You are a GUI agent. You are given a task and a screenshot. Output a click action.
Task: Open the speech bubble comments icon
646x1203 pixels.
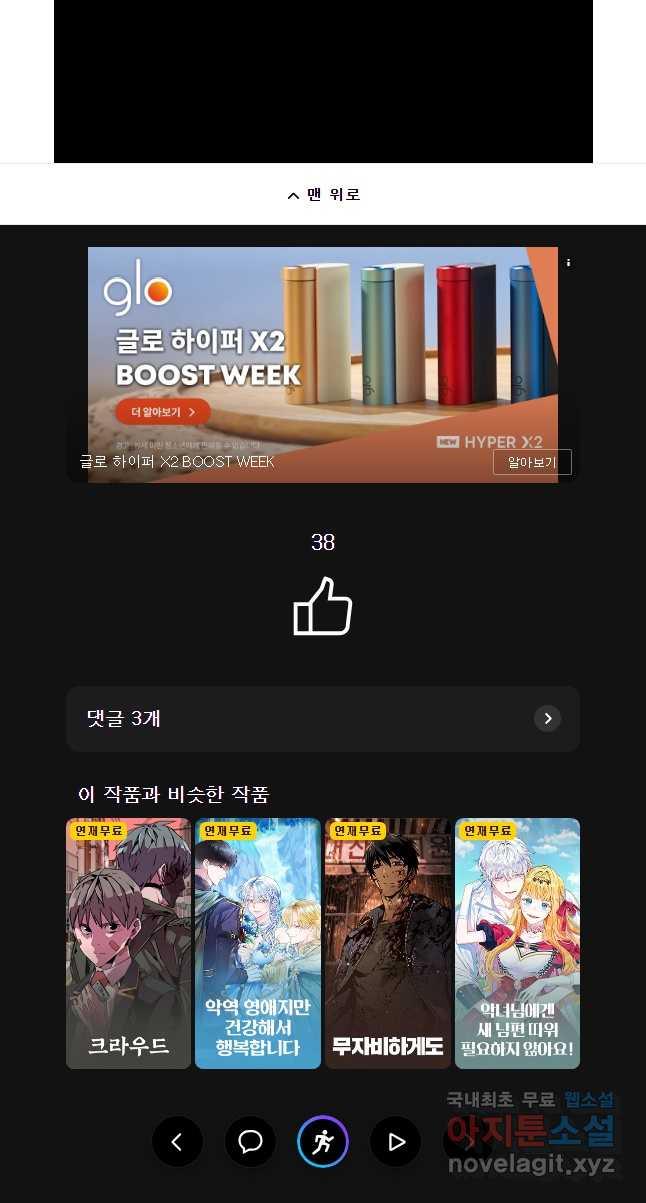[250, 1142]
